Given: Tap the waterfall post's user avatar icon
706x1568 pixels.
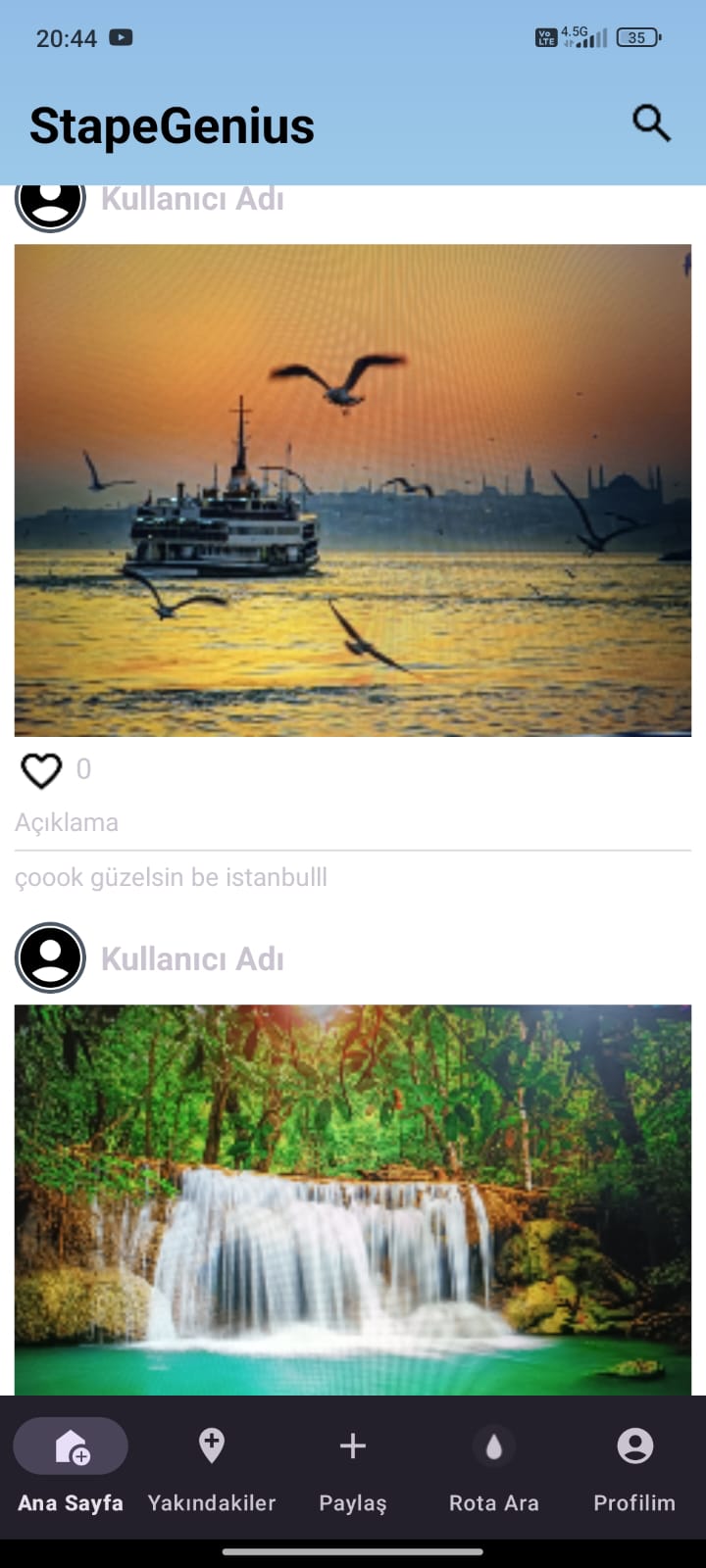Looking at the screenshot, I should coord(49,957).
